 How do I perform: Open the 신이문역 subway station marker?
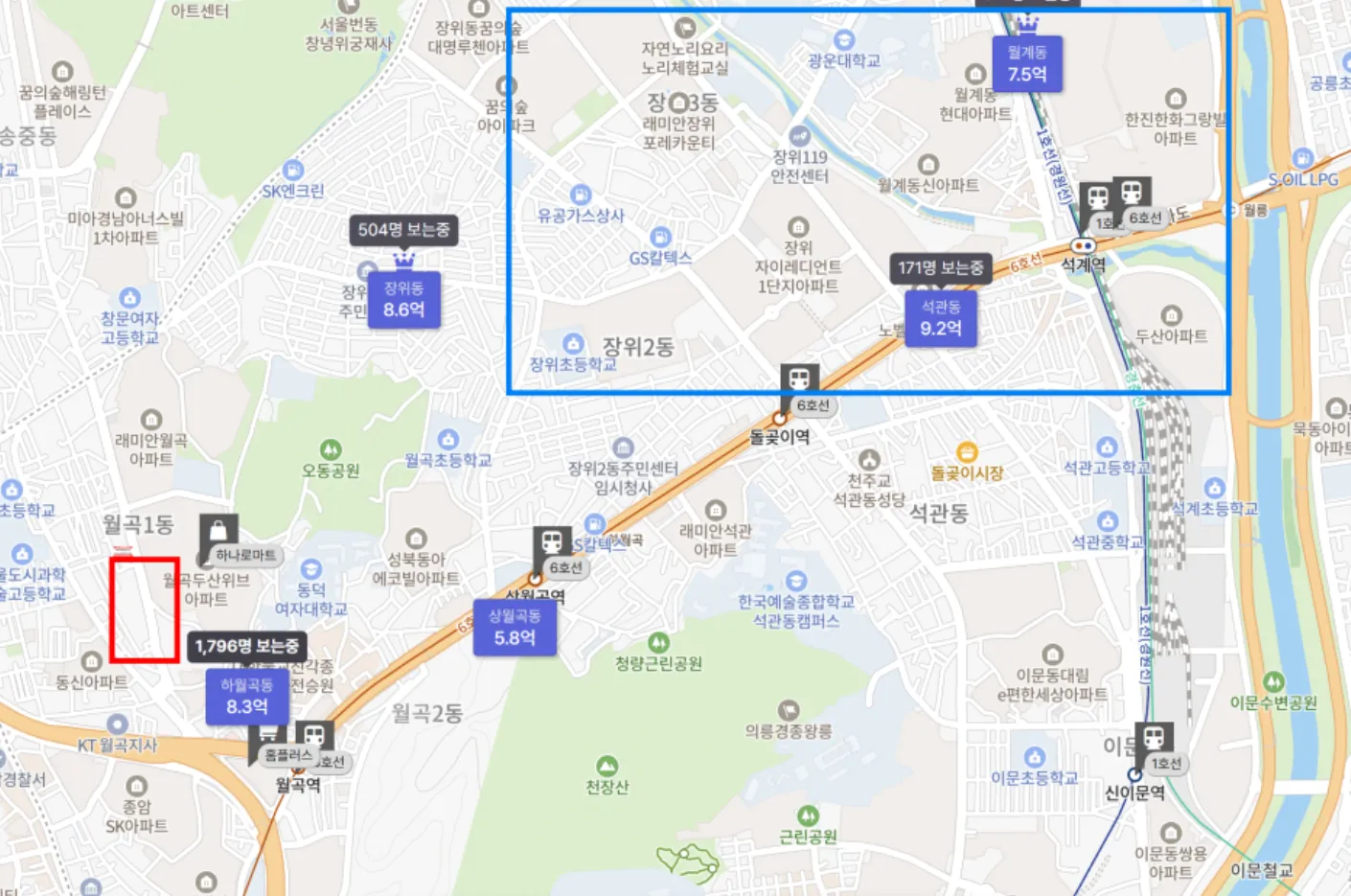1154,739
